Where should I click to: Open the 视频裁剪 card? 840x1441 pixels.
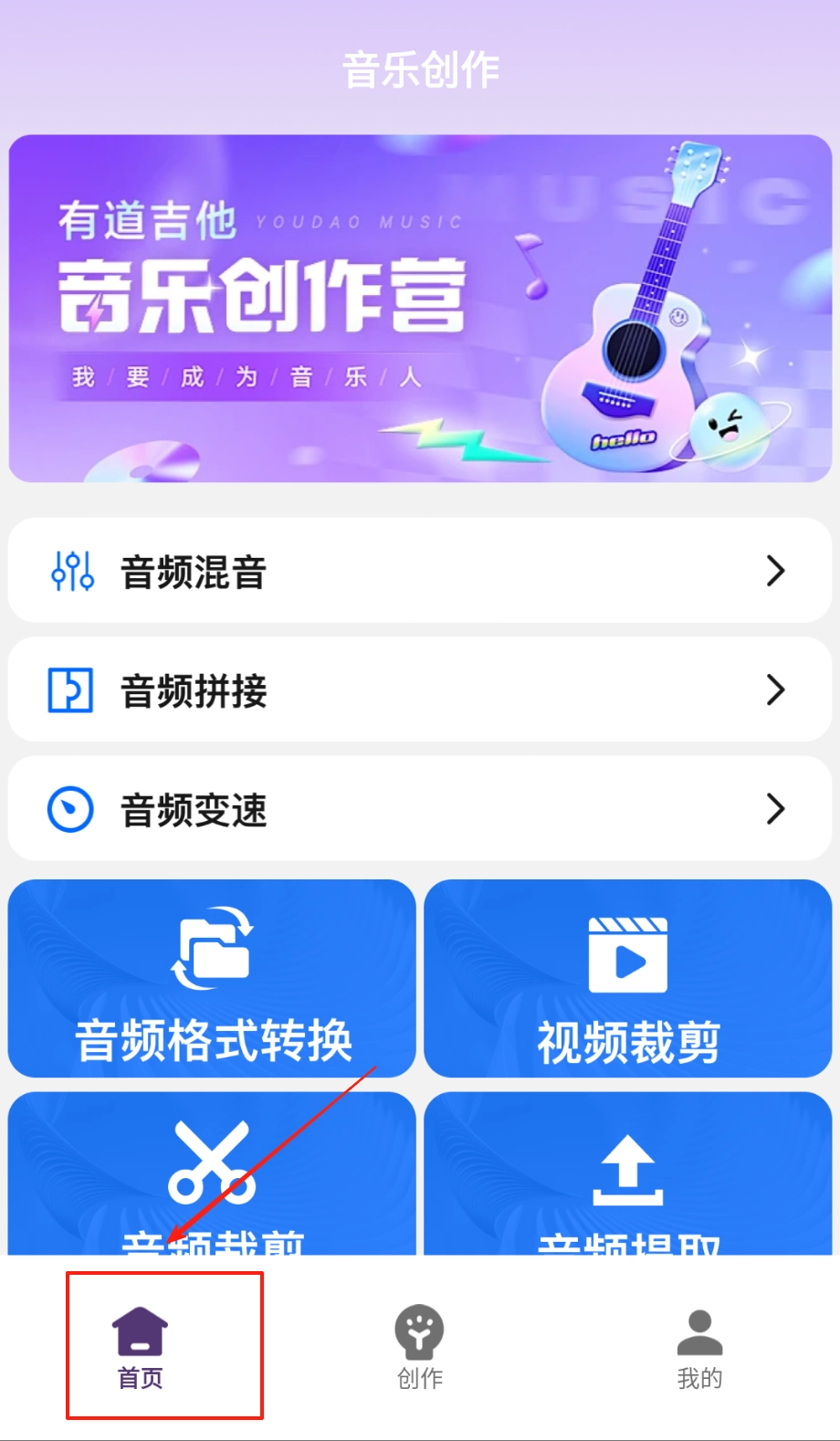[628, 979]
